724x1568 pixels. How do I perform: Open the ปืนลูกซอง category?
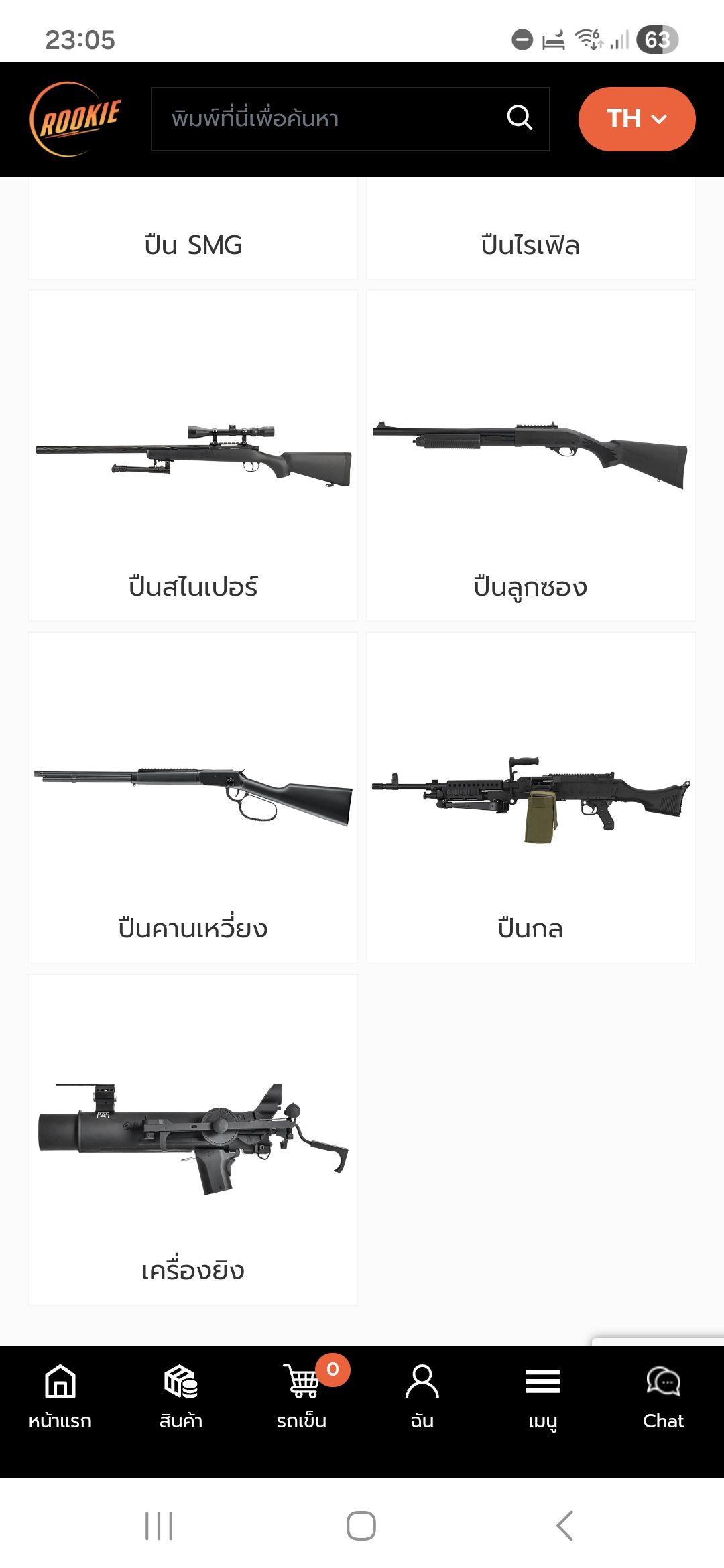530,456
